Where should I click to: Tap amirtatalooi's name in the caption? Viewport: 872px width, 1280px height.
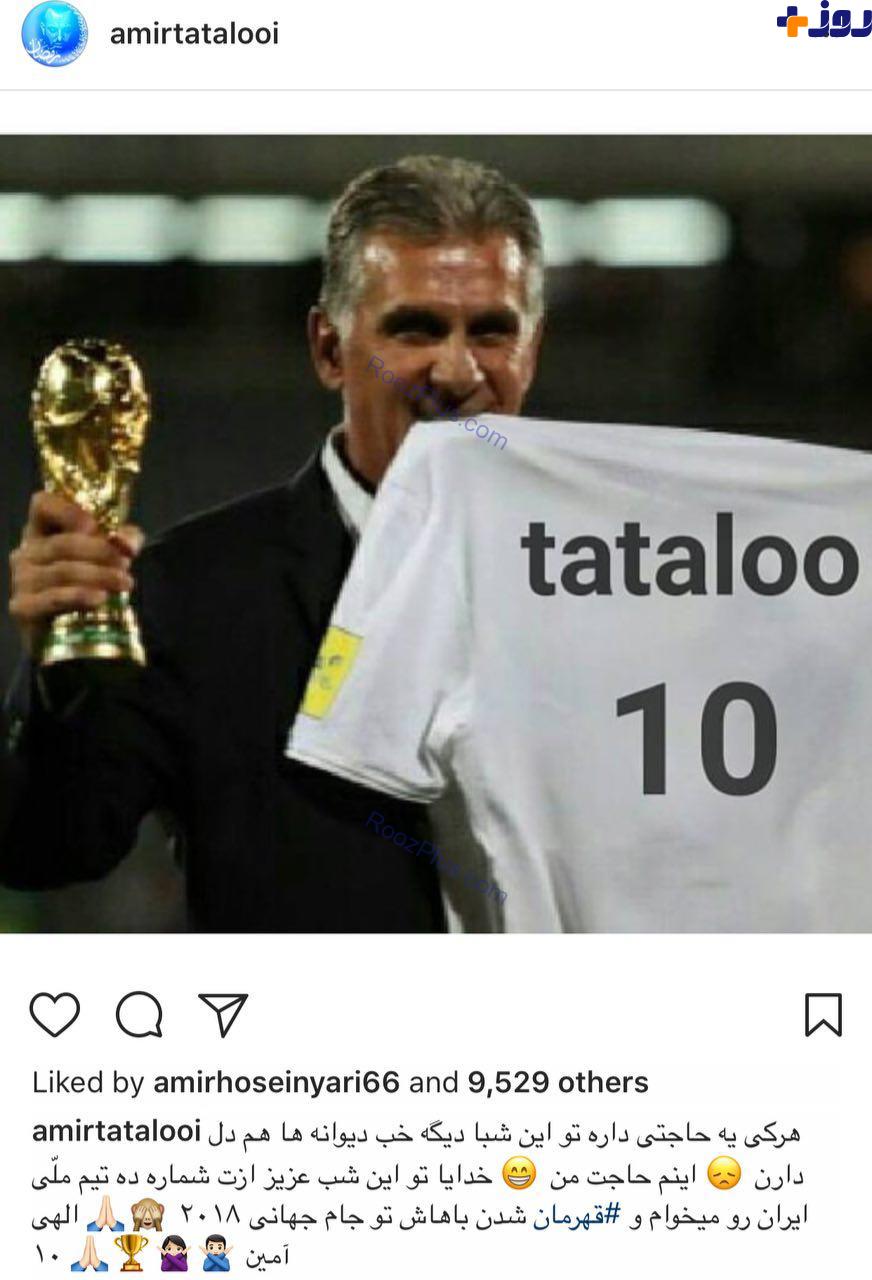pyautogui.click(x=116, y=1131)
